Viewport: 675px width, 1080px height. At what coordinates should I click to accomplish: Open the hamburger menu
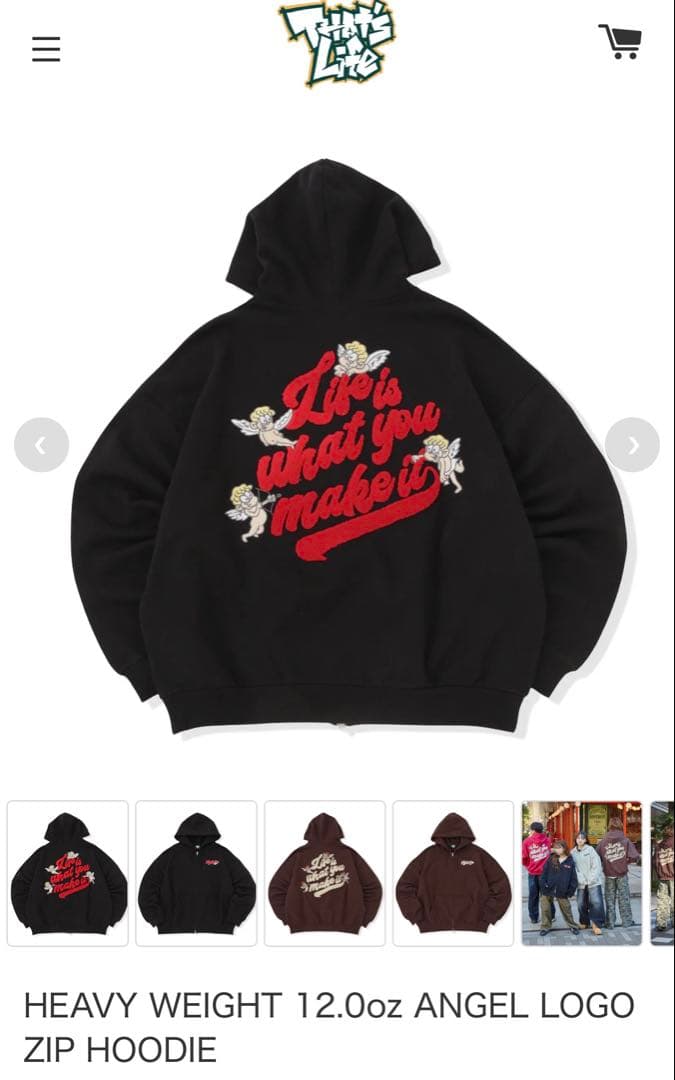[46, 49]
